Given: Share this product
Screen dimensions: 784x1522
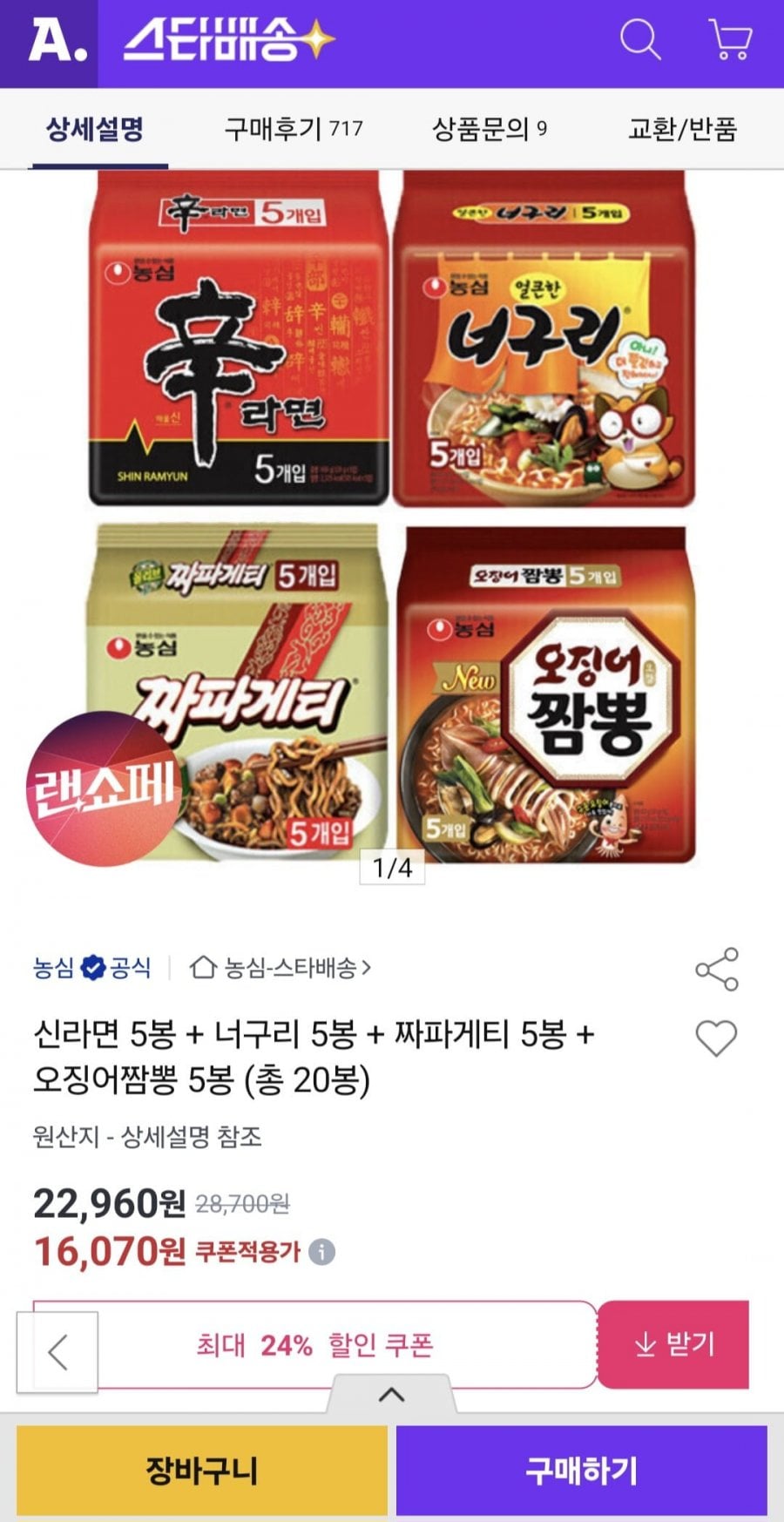Looking at the screenshot, I should (716, 969).
